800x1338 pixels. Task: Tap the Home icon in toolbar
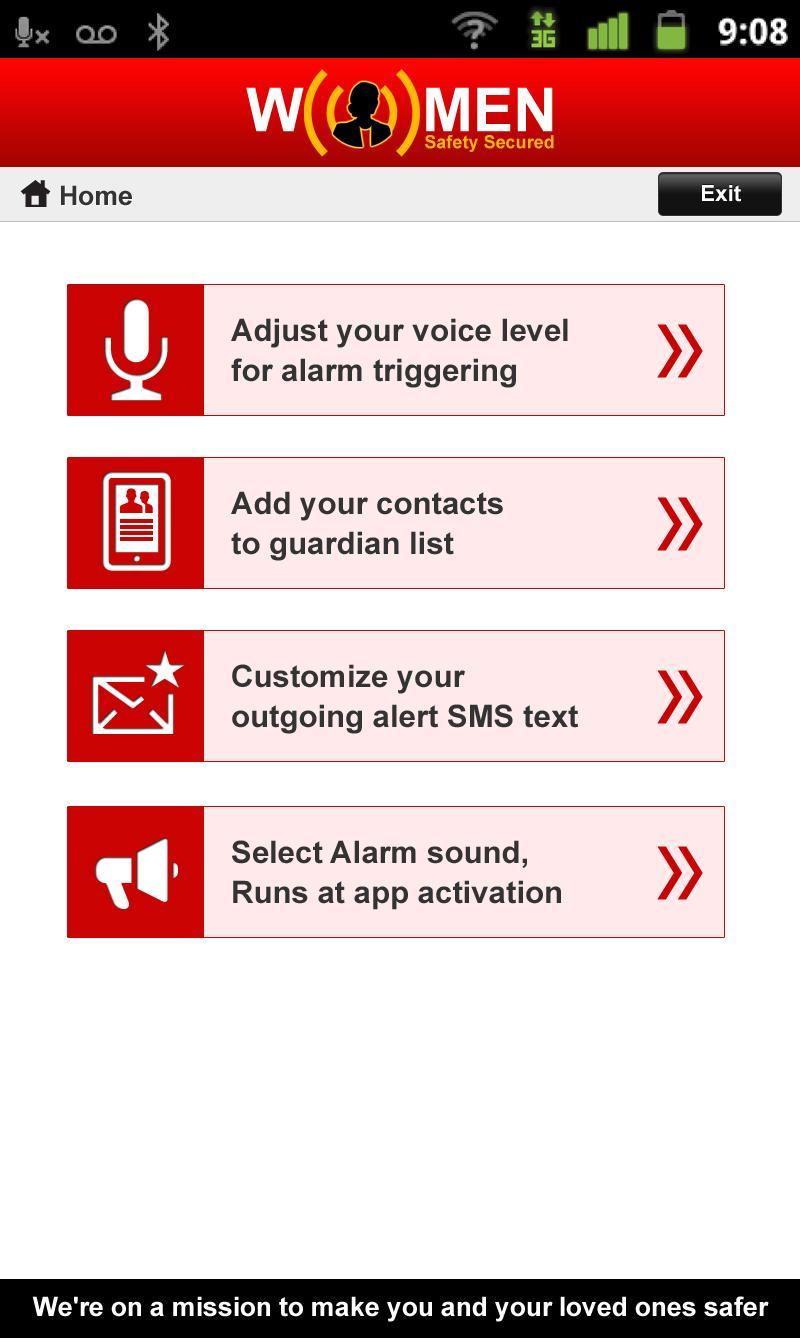click(36, 194)
